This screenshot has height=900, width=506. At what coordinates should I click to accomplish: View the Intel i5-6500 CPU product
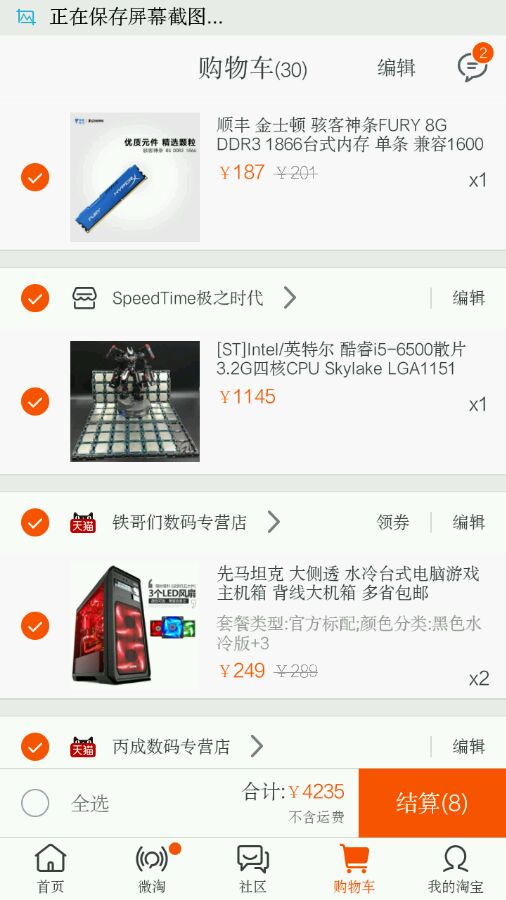pyautogui.click(x=135, y=401)
